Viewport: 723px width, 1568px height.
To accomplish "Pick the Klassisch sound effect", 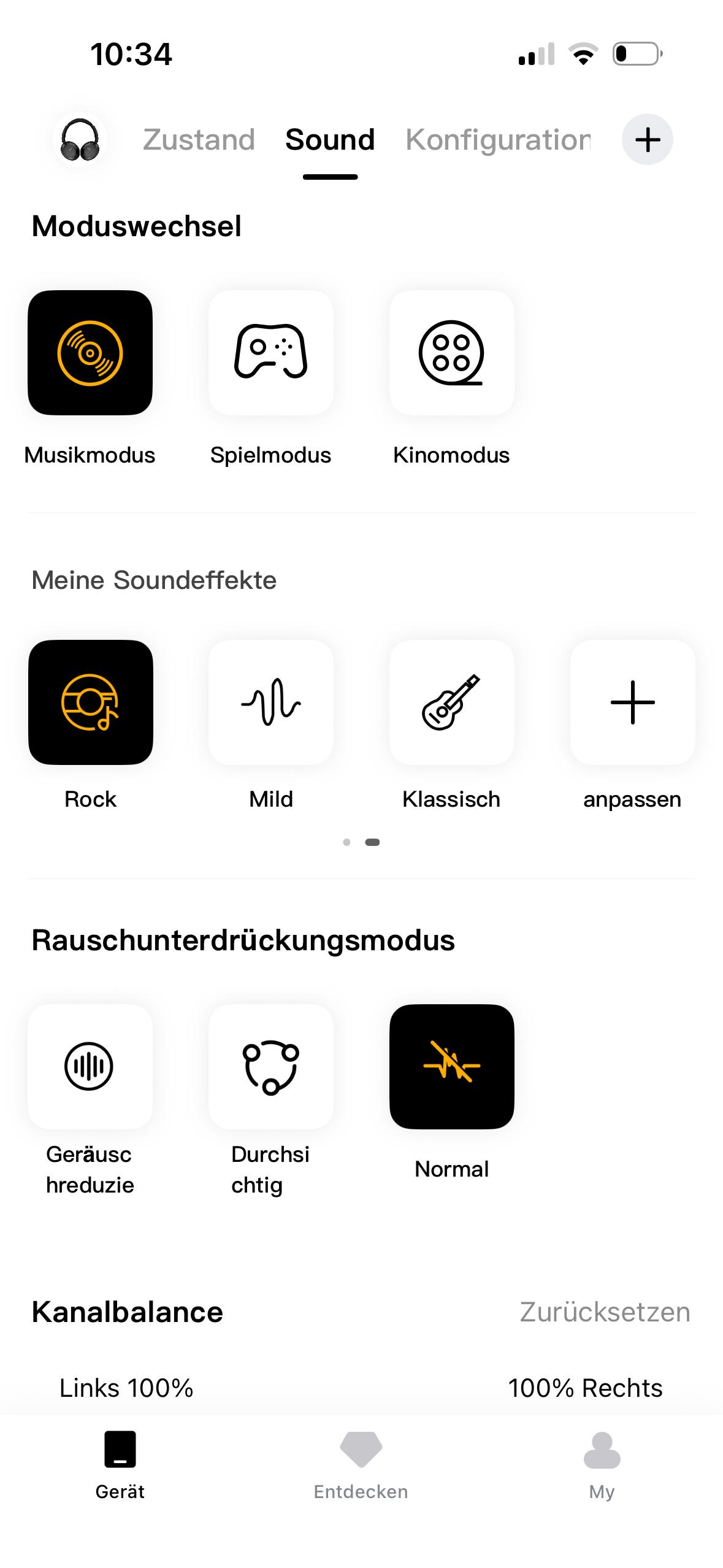I will click(451, 702).
